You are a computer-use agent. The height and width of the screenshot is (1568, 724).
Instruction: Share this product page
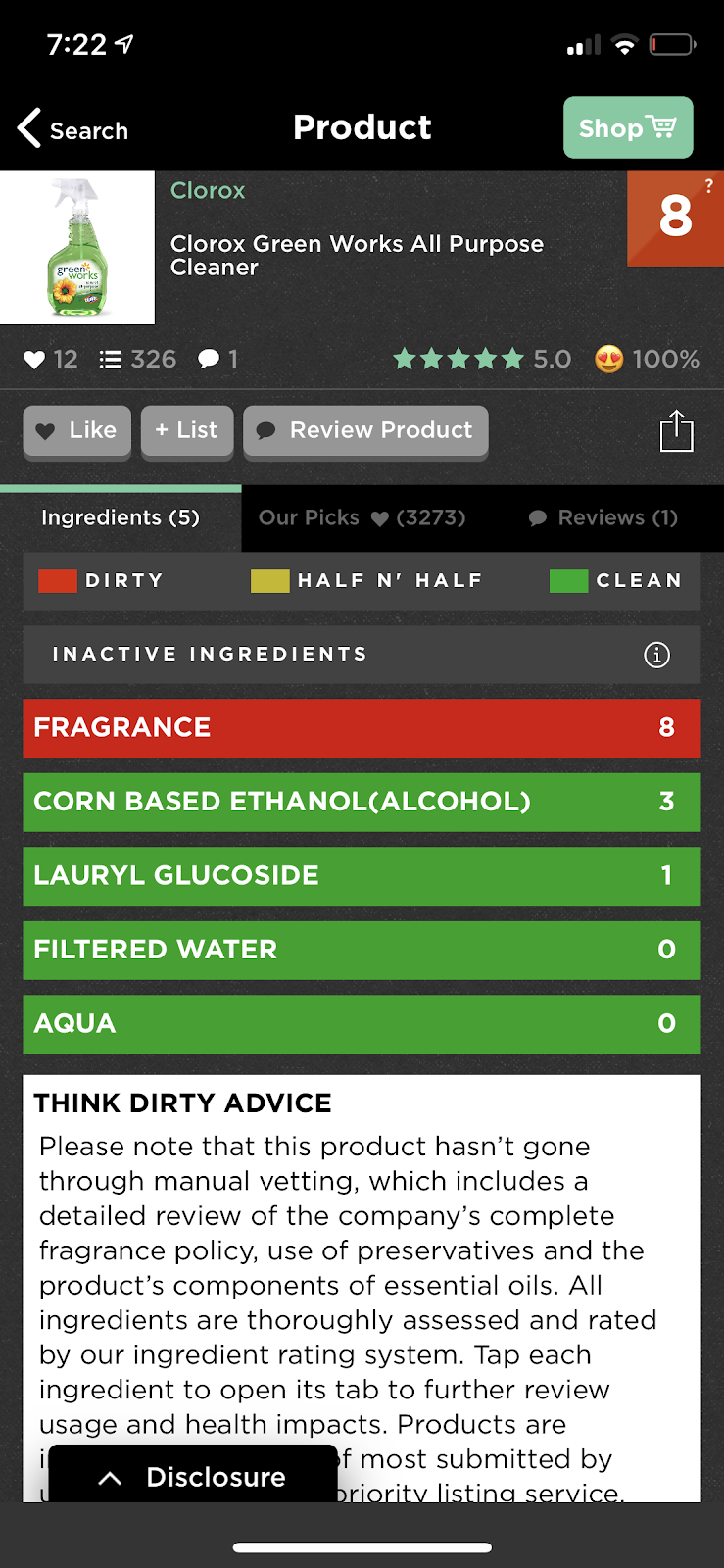click(676, 431)
